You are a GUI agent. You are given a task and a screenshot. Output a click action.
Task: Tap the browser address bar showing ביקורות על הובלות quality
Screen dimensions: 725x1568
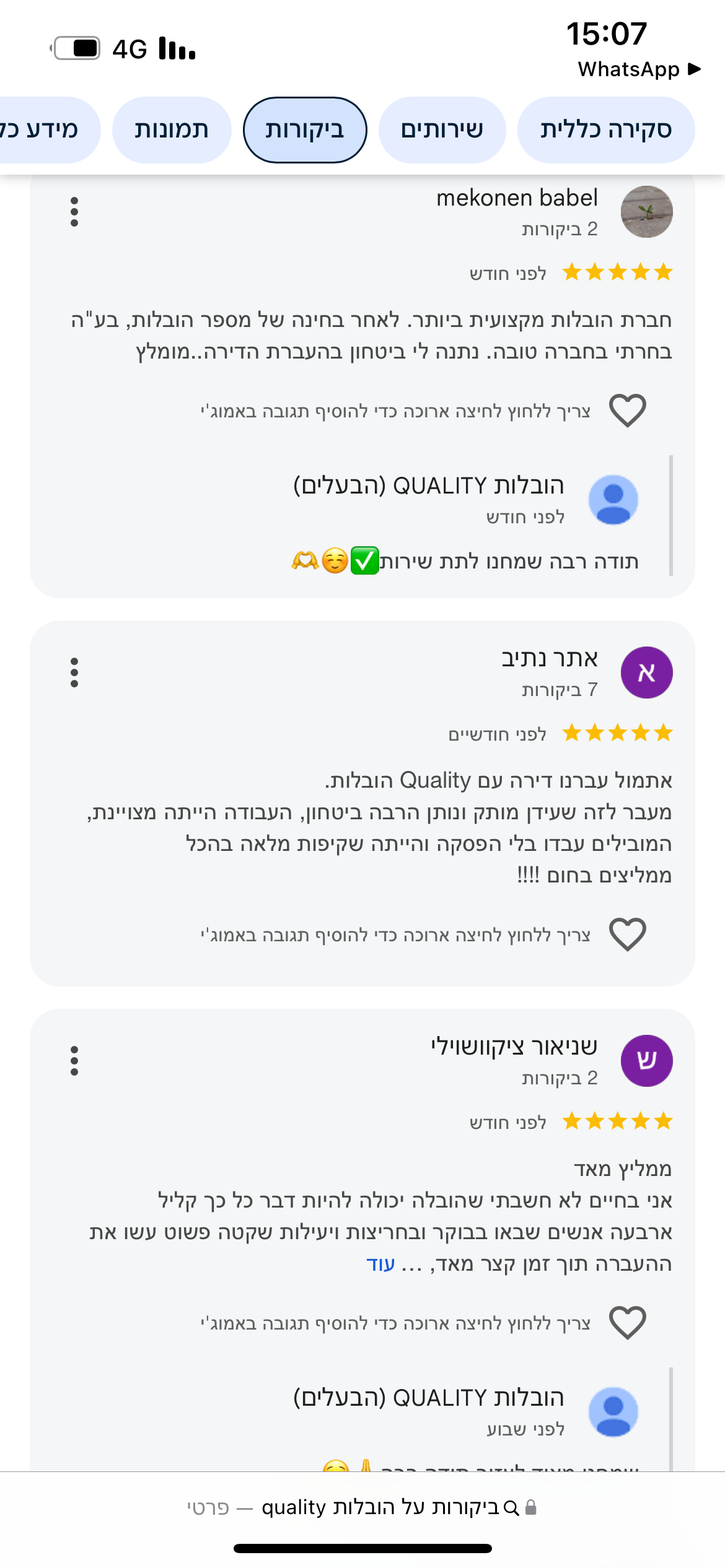coord(362,1507)
